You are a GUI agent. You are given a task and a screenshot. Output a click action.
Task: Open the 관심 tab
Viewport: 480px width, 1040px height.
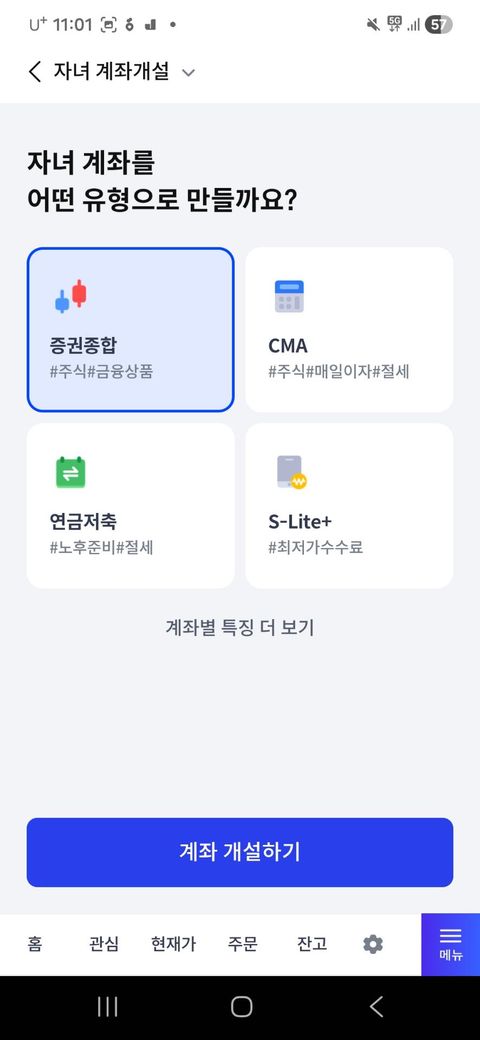(104, 944)
